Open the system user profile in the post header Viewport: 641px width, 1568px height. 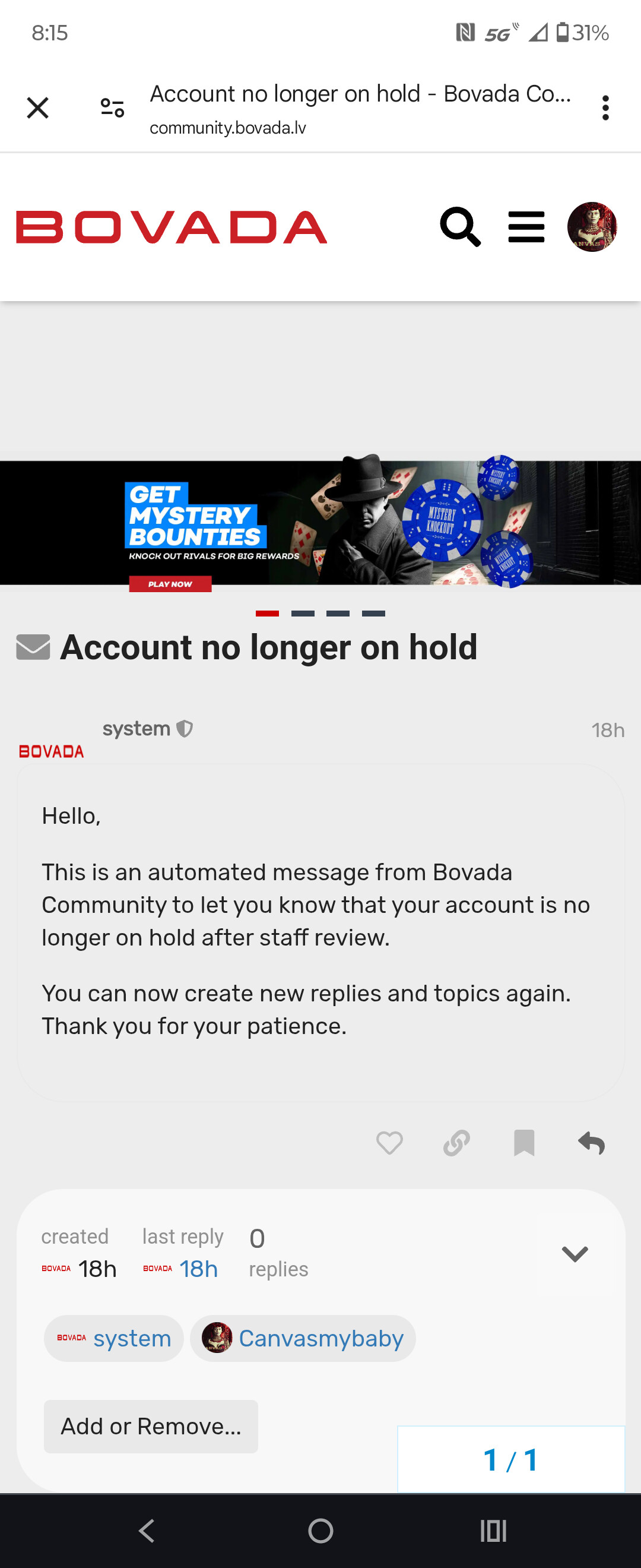[137, 729]
